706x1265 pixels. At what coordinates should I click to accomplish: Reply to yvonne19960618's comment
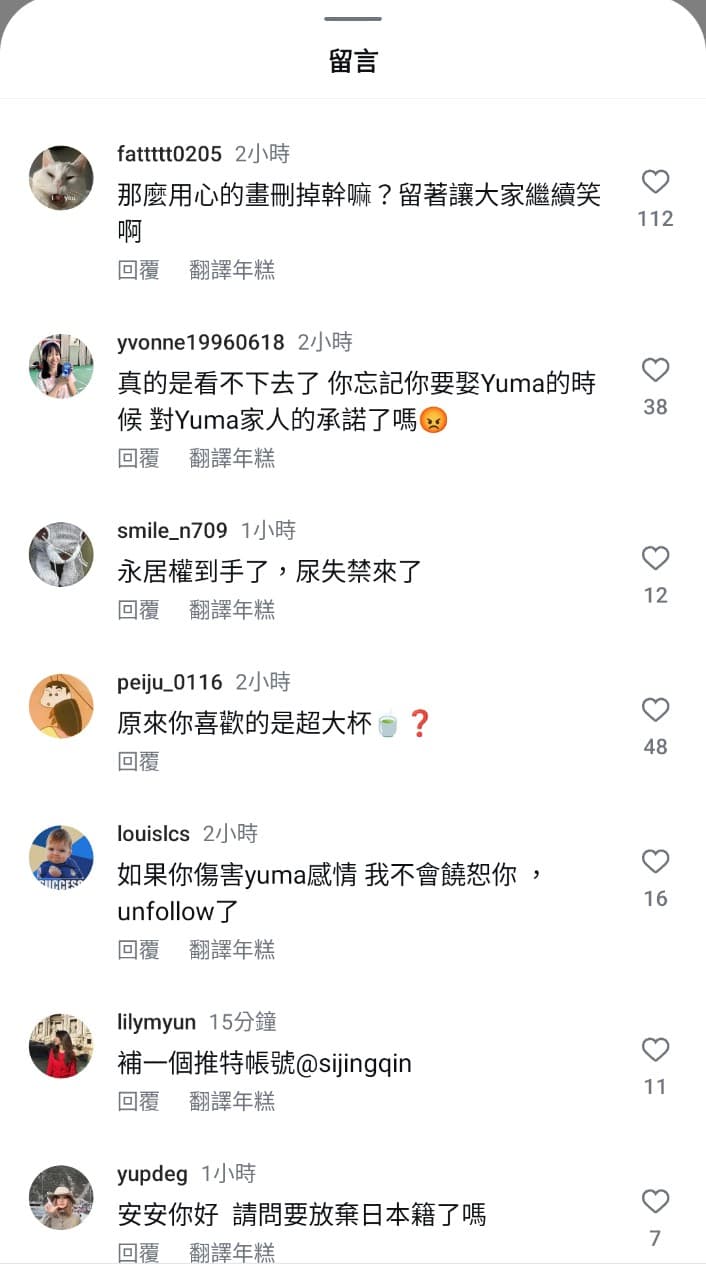coord(139,458)
